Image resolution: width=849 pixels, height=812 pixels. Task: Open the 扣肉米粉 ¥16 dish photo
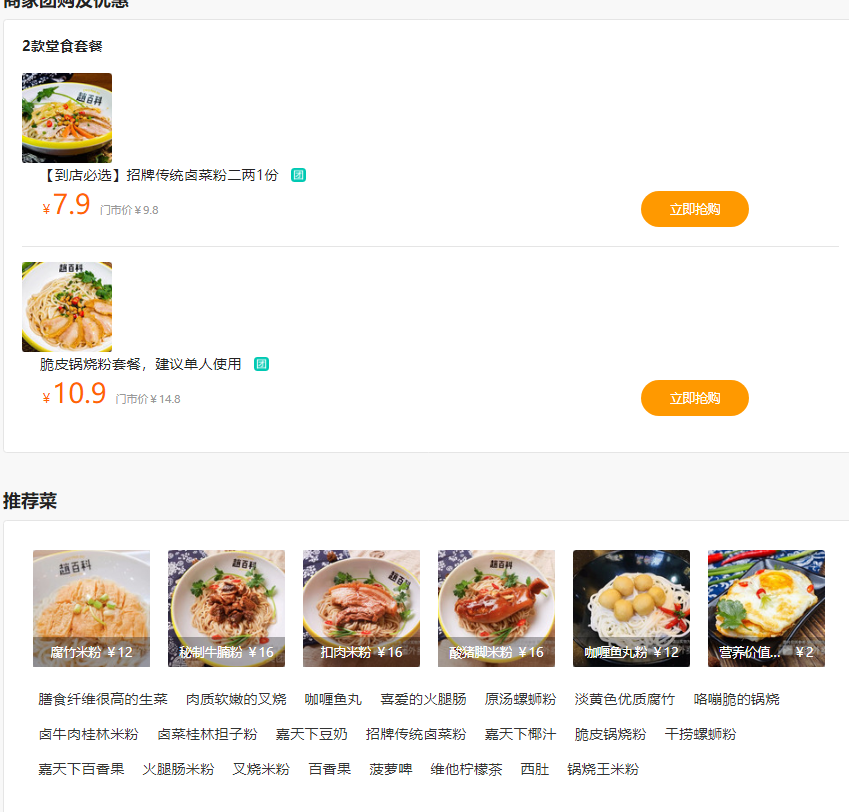pyautogui.click(x=361, y=608)
